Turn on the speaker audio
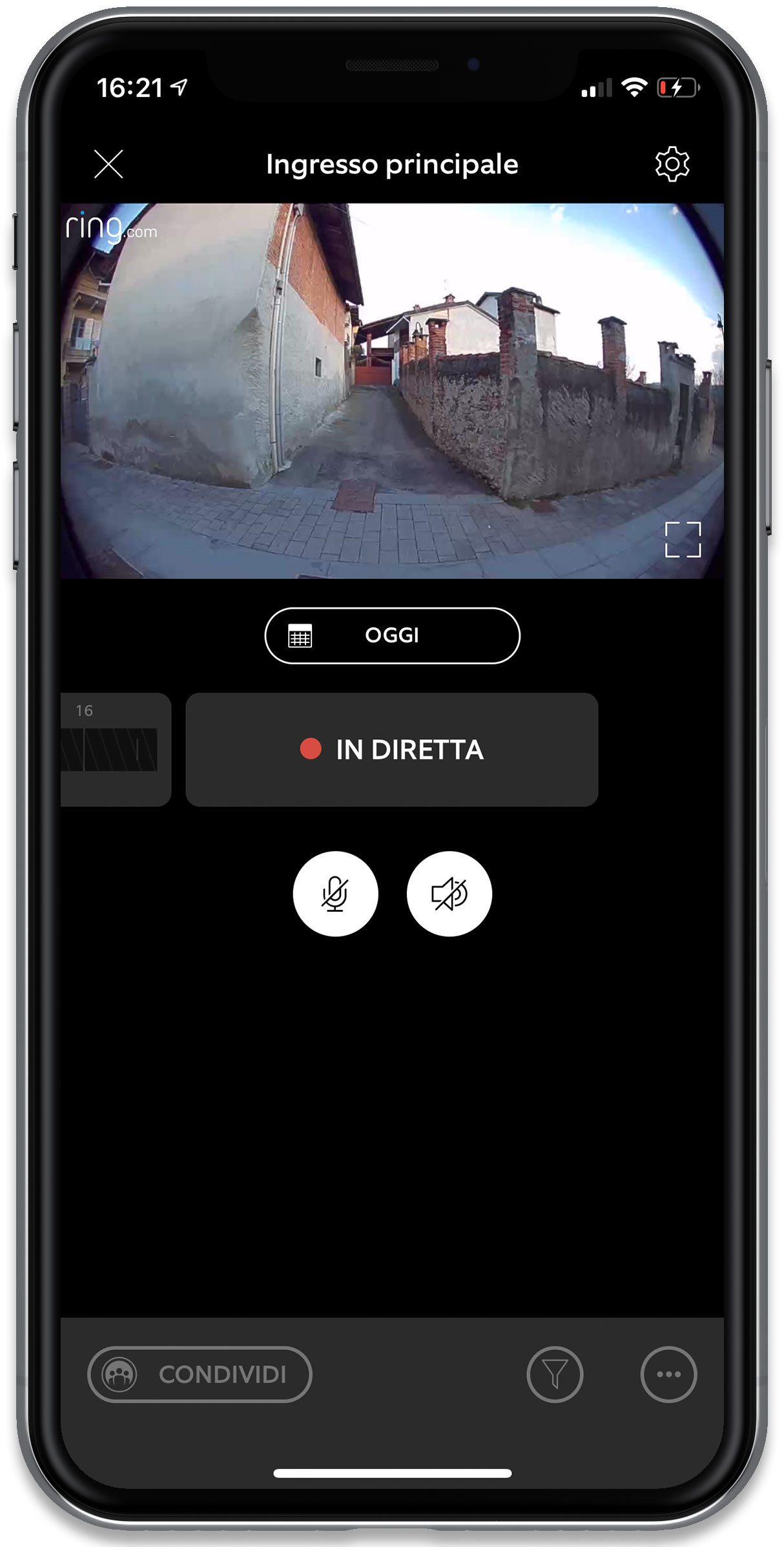This screenshot has height=1547, width=784. (449, 894)
